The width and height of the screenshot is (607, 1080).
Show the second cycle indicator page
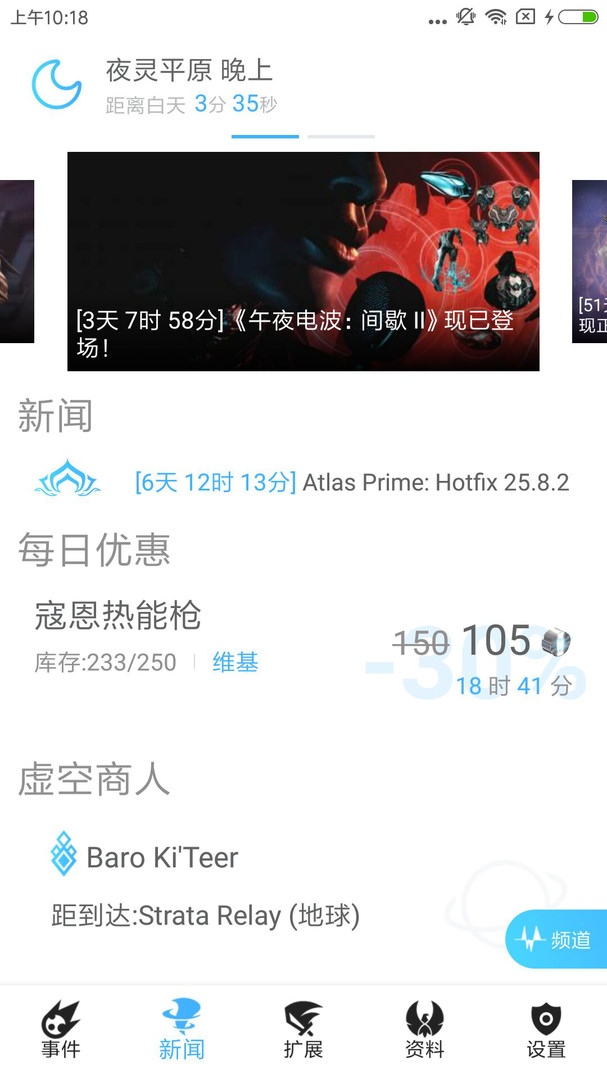point(341,136)
